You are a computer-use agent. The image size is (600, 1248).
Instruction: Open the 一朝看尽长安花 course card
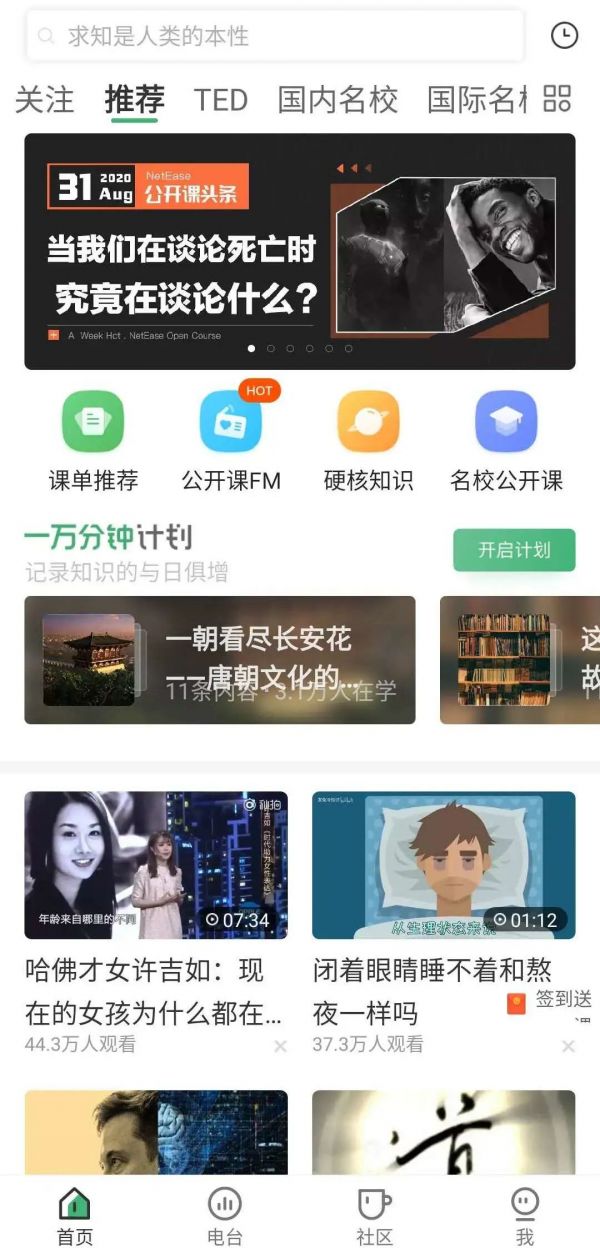(x=220, y=660)
